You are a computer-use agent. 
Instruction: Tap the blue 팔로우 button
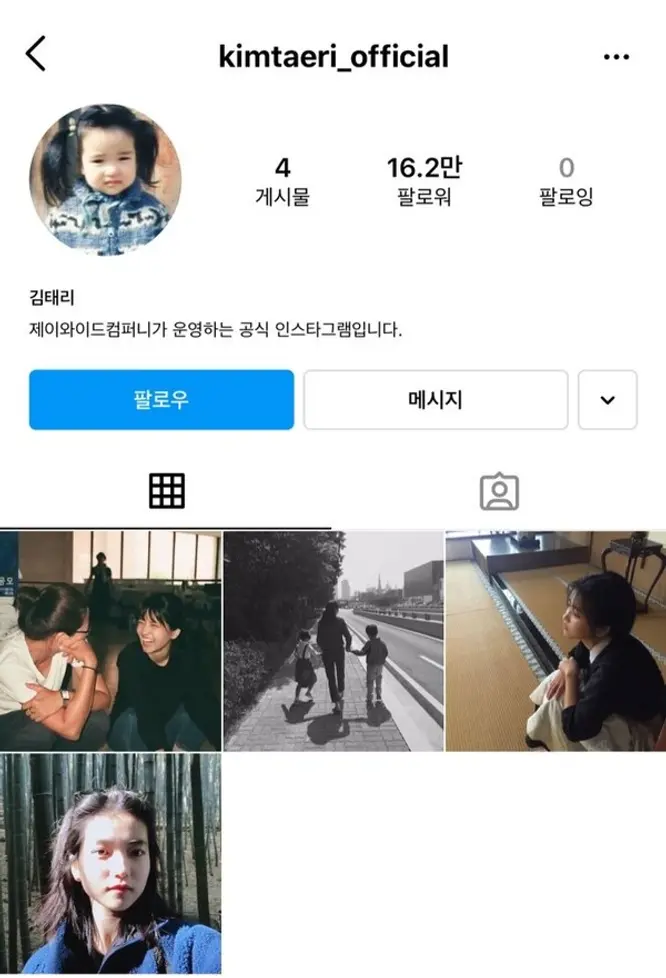click(161, 400)
